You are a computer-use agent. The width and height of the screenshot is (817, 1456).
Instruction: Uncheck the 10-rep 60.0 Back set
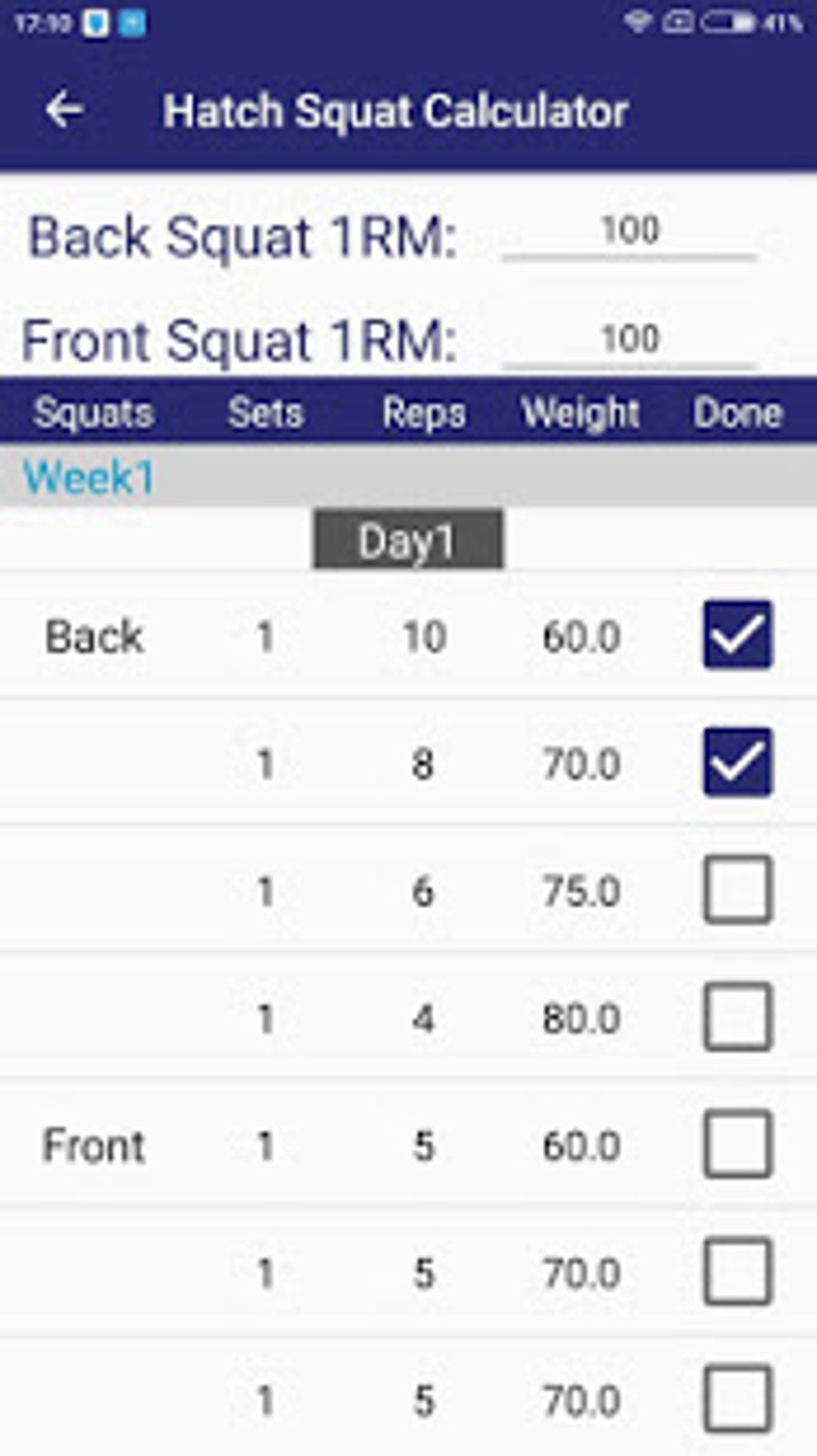(738, 635)
